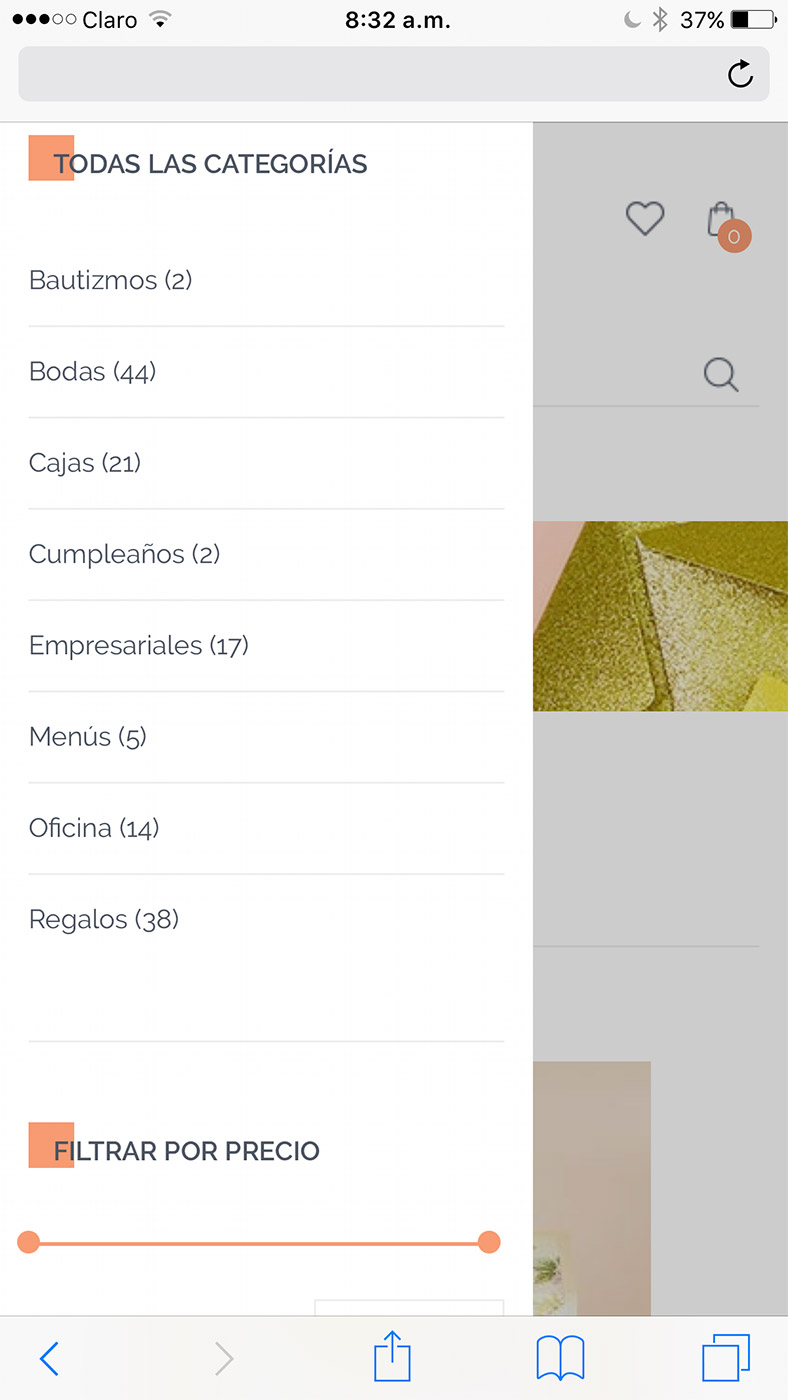Image resolution: width=788 pixels, height=1400 pixels.
Task: View the Menús category
Action: click(x=88, y=737)
